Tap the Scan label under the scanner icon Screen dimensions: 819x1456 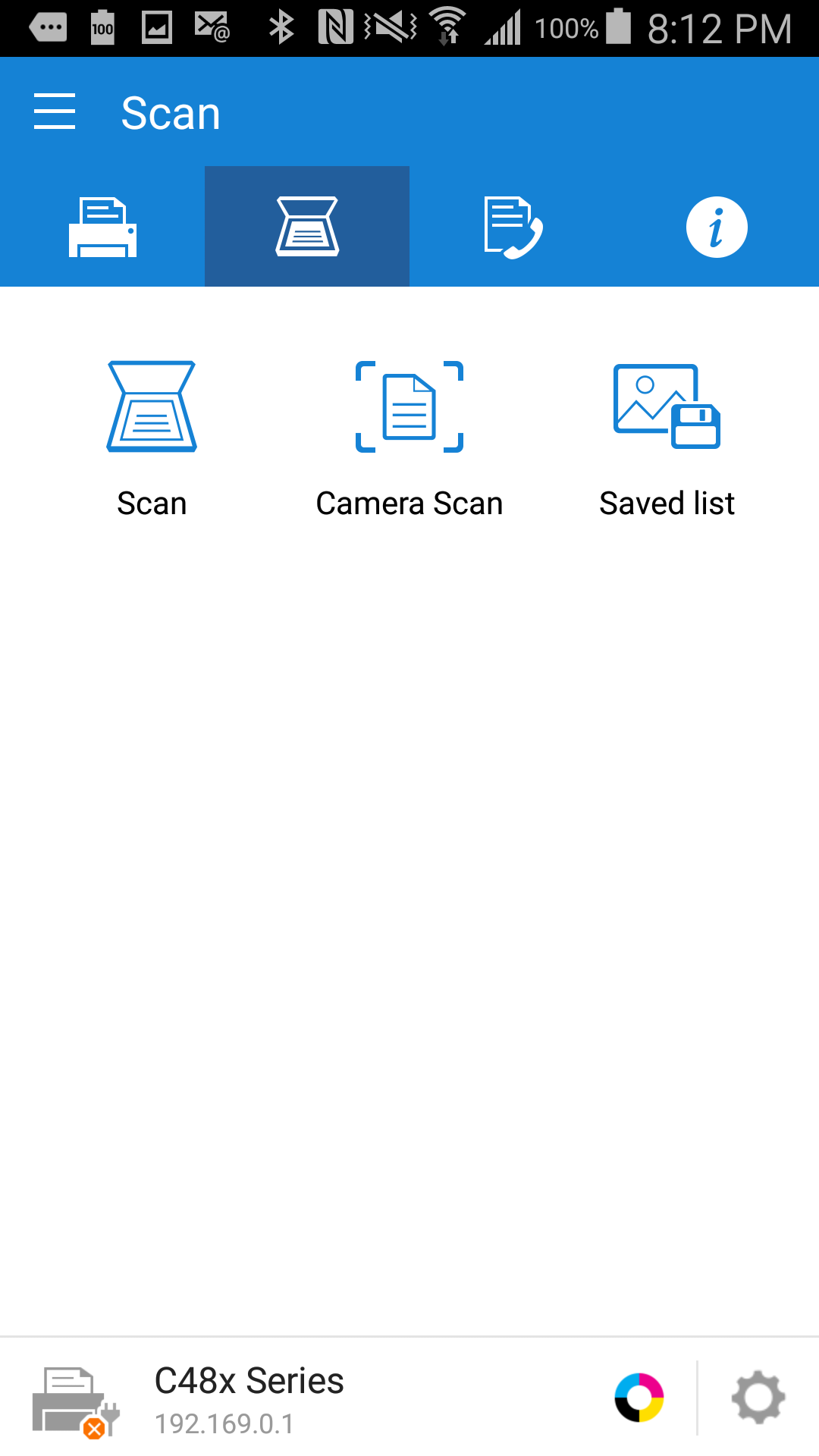(x=152, y=503)
